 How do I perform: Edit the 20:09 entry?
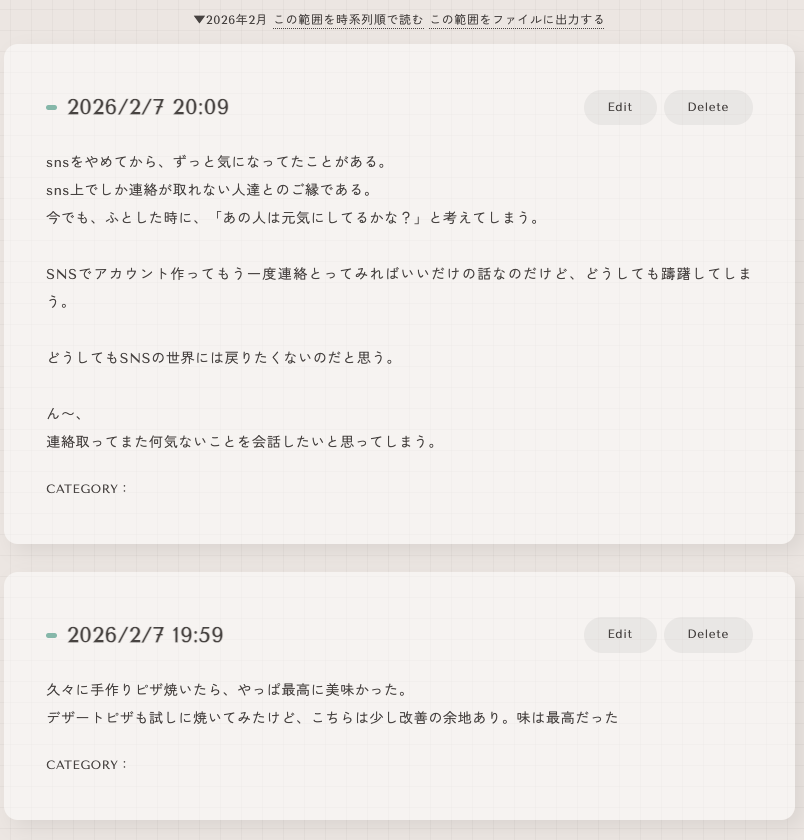pyautogui.click(x=620, y=107)
